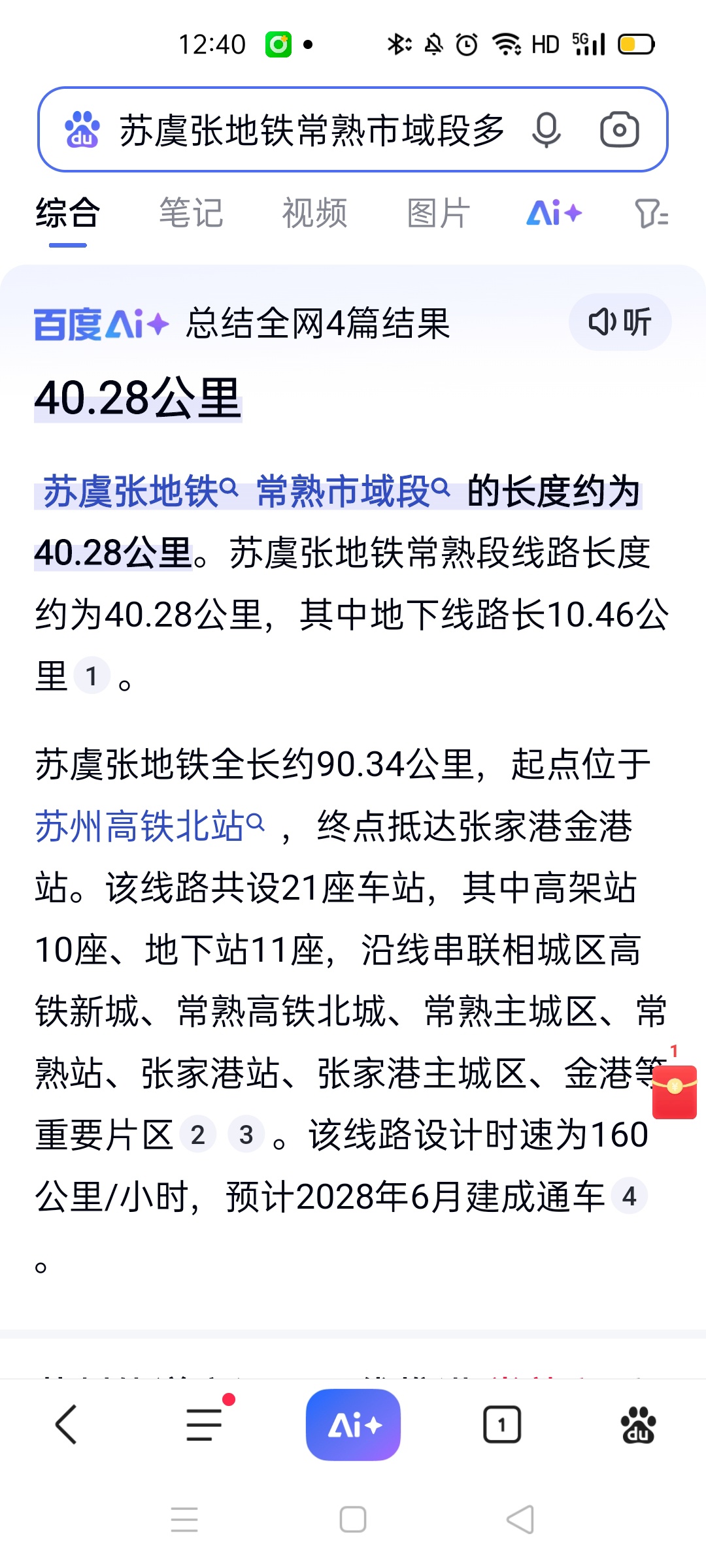Launch the Ai+ assistant from bottom bar
The image size is (706, 1568).
pyautogui.click(x=353, y=1424)
